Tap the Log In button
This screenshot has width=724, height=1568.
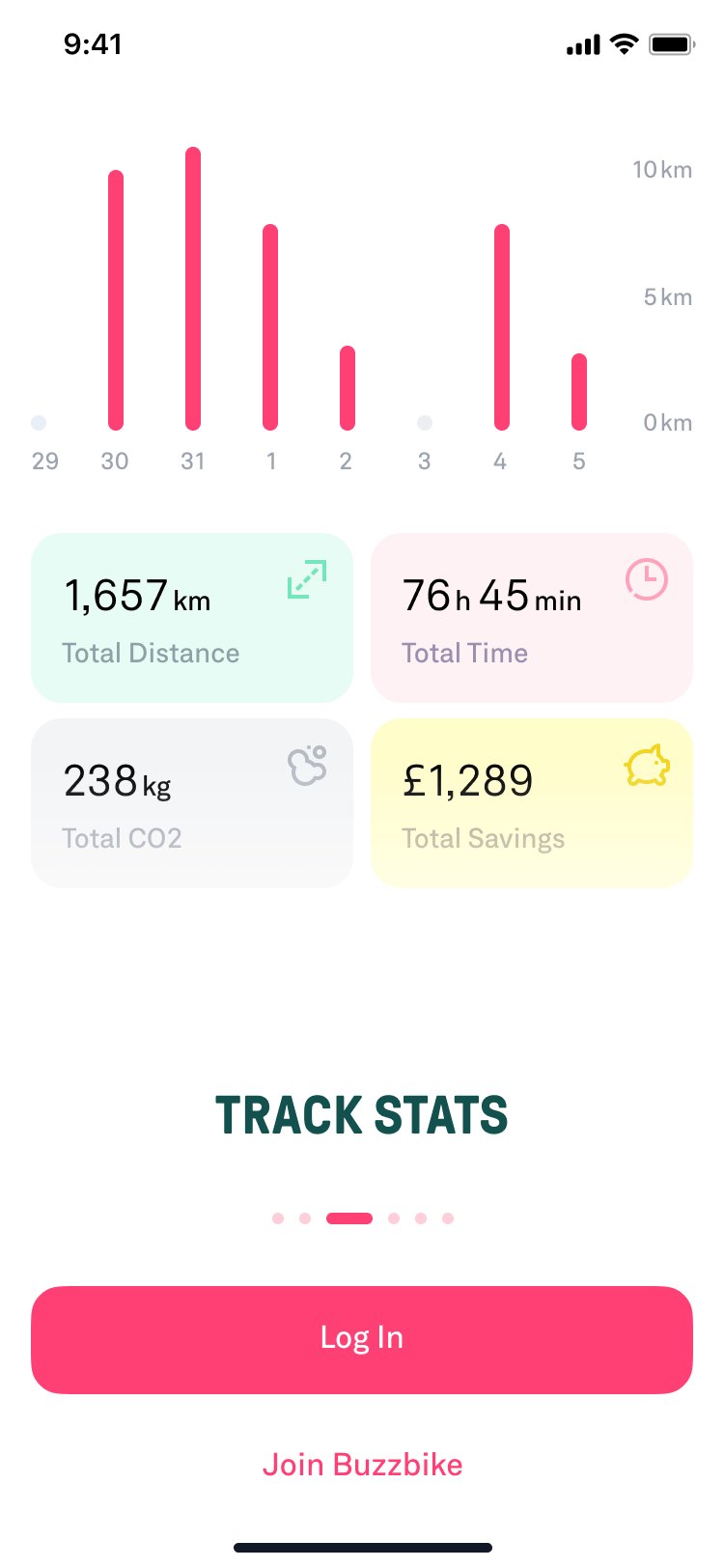pyautogui.click(x=362, y=1338)
